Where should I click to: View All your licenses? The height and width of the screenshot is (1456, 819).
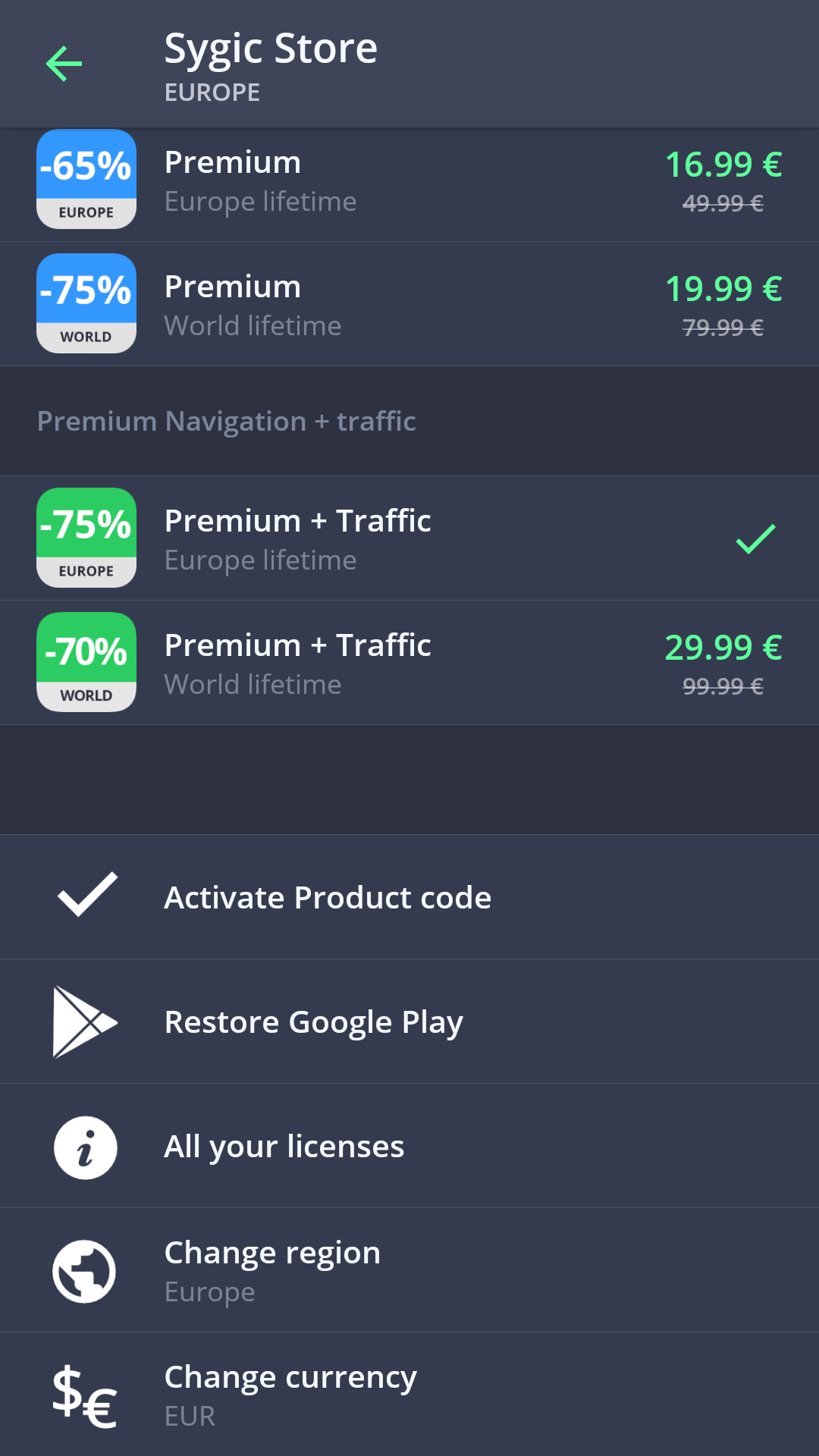tap(409, 1146)
